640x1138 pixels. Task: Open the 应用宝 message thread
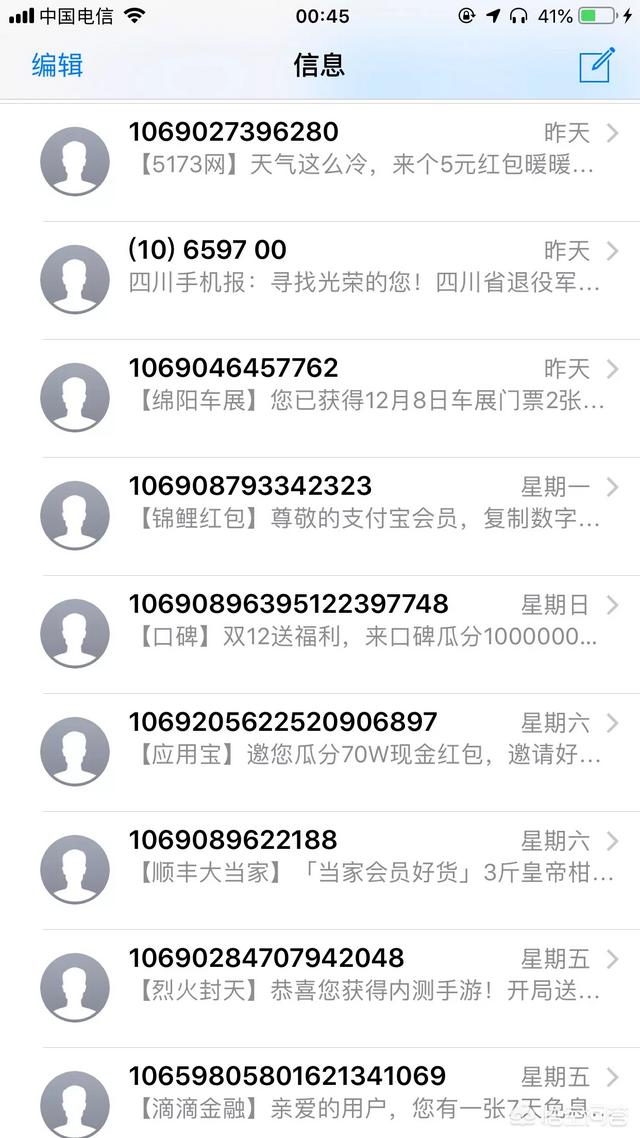click(320, 753)
